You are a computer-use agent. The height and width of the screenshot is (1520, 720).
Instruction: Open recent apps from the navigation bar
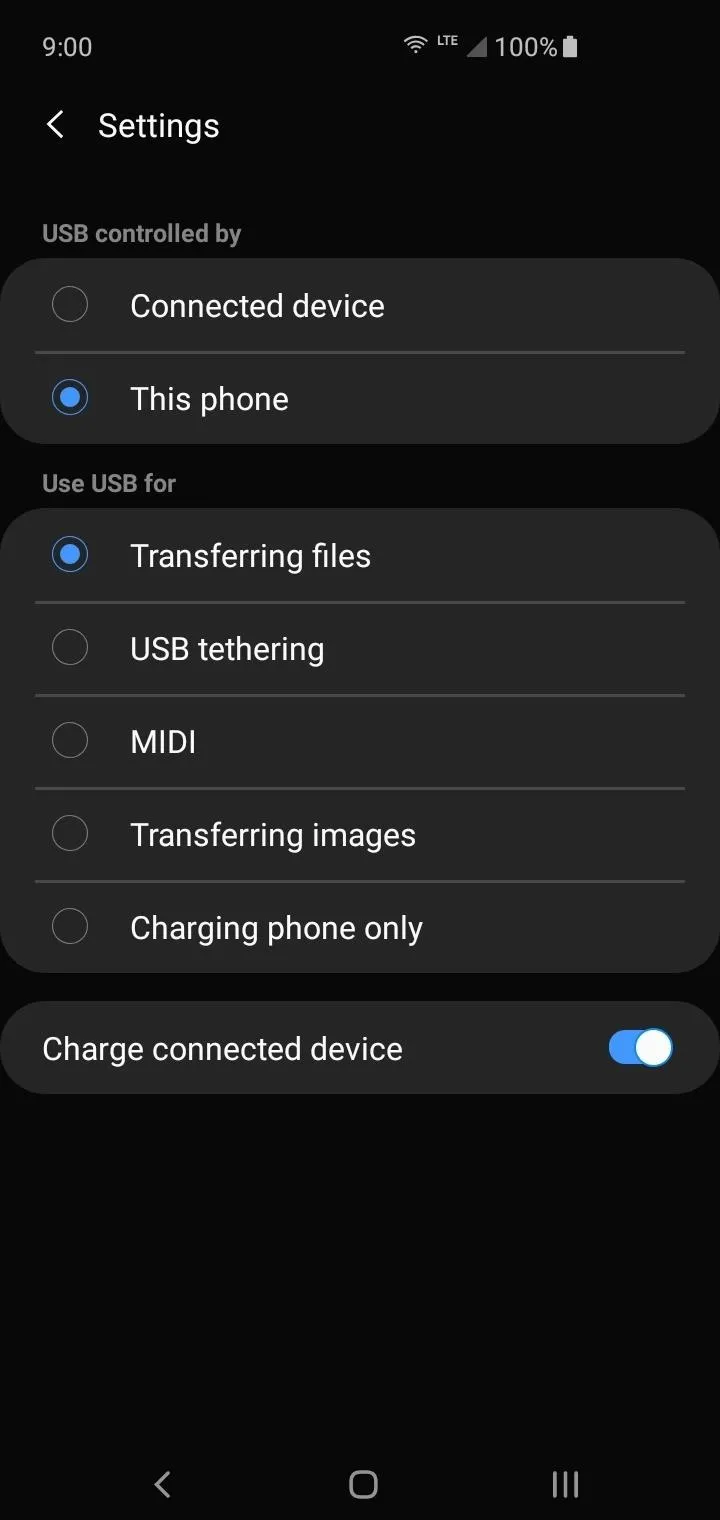[x=565, y=1484]
